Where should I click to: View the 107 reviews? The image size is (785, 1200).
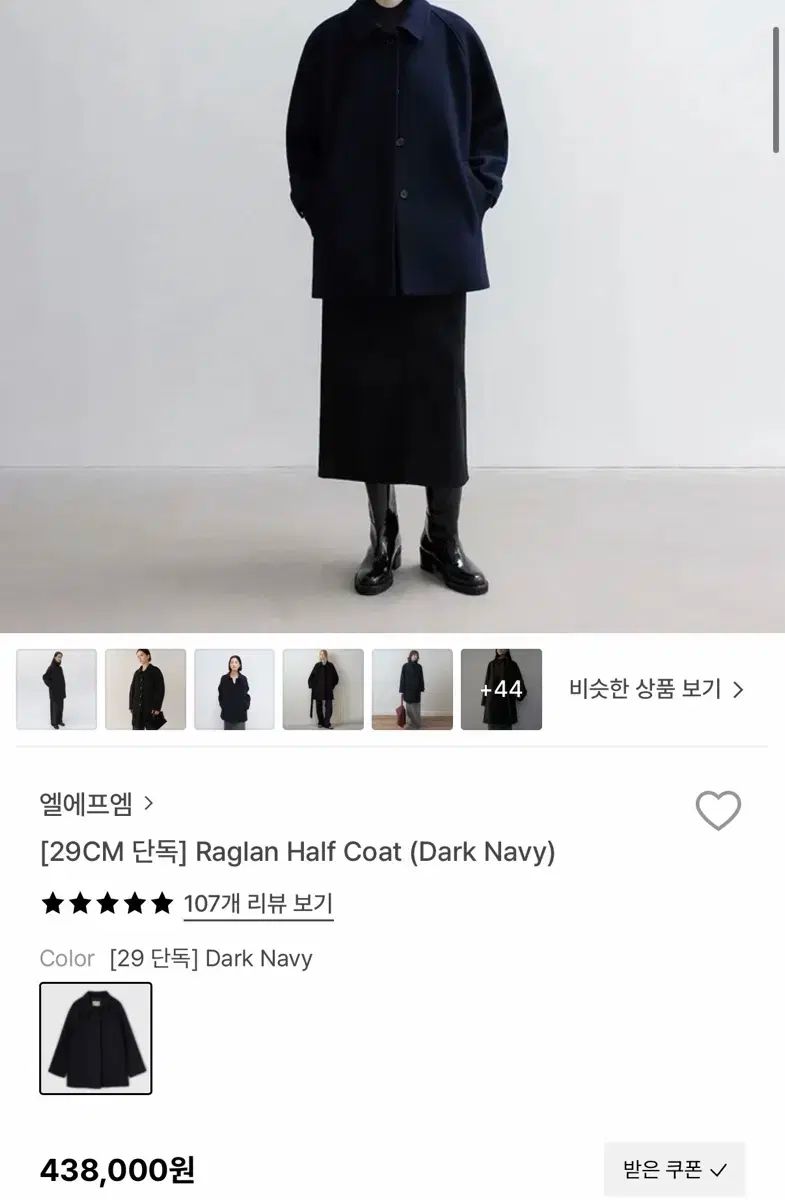point(258,904)
